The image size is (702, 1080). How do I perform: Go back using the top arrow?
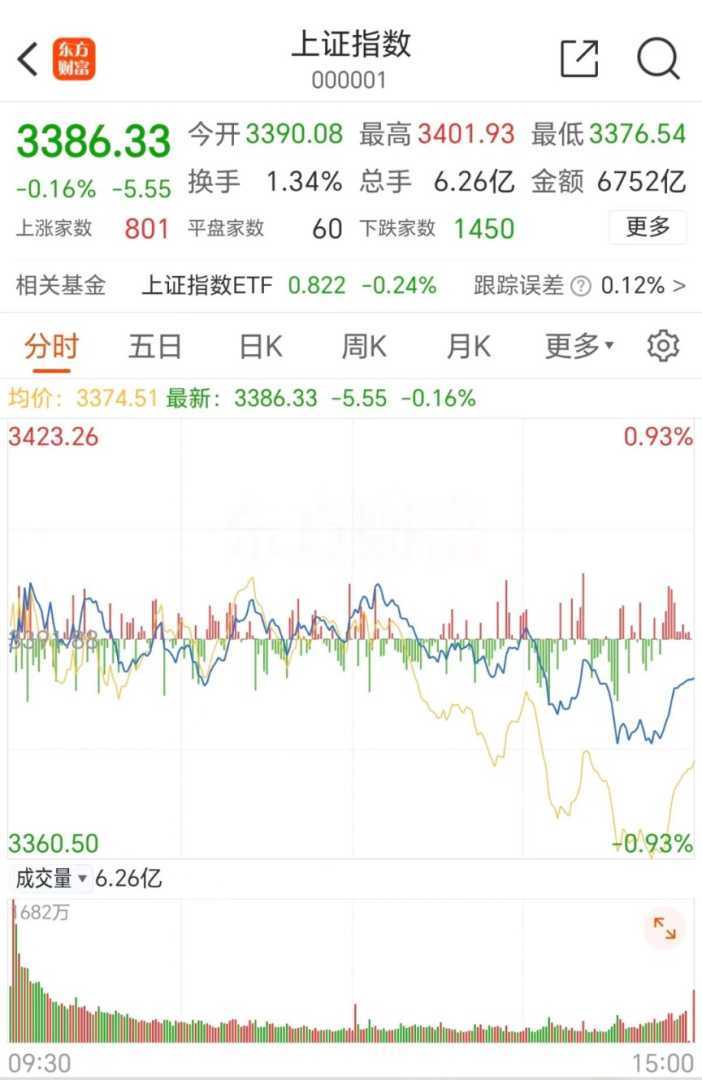[28, 60]
